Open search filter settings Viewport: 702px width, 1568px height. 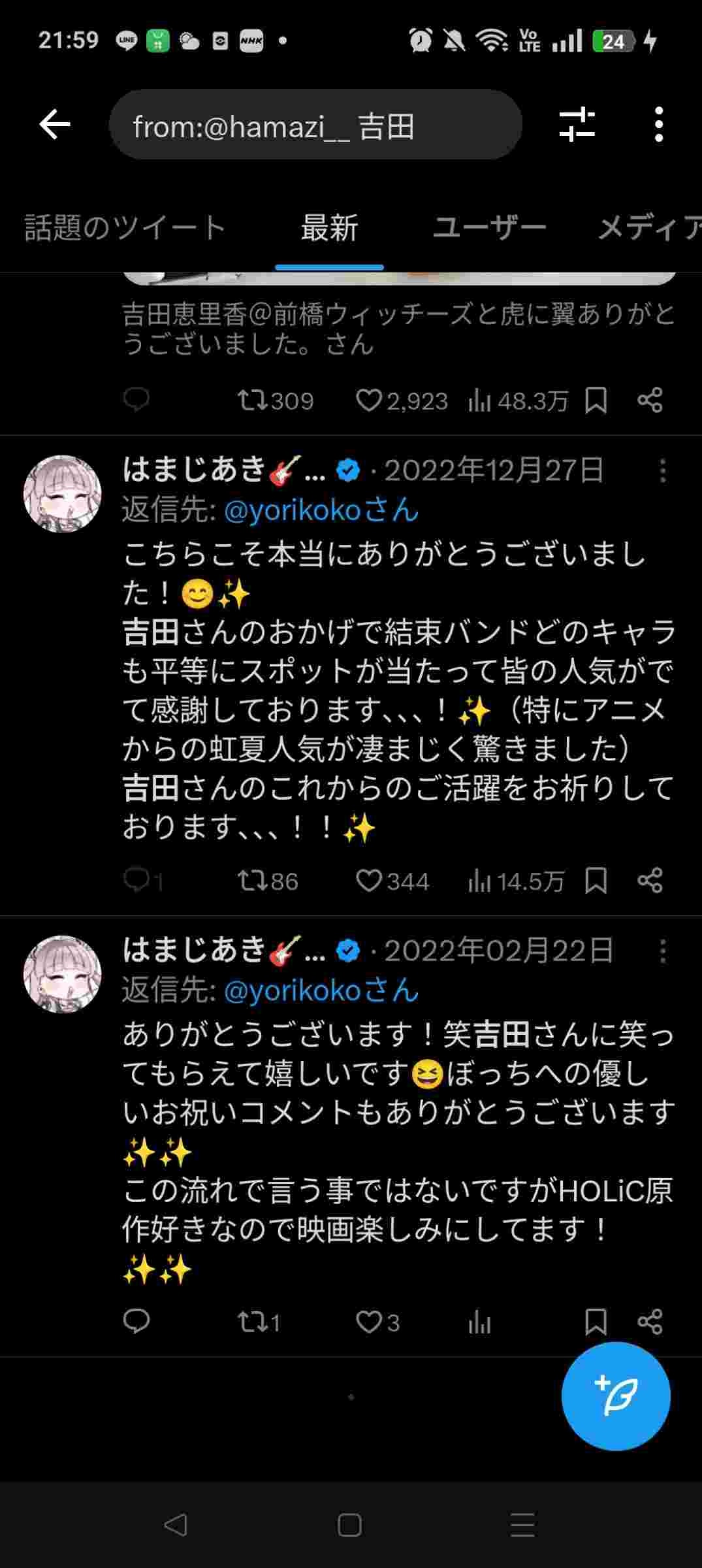[x=577, y=125]
